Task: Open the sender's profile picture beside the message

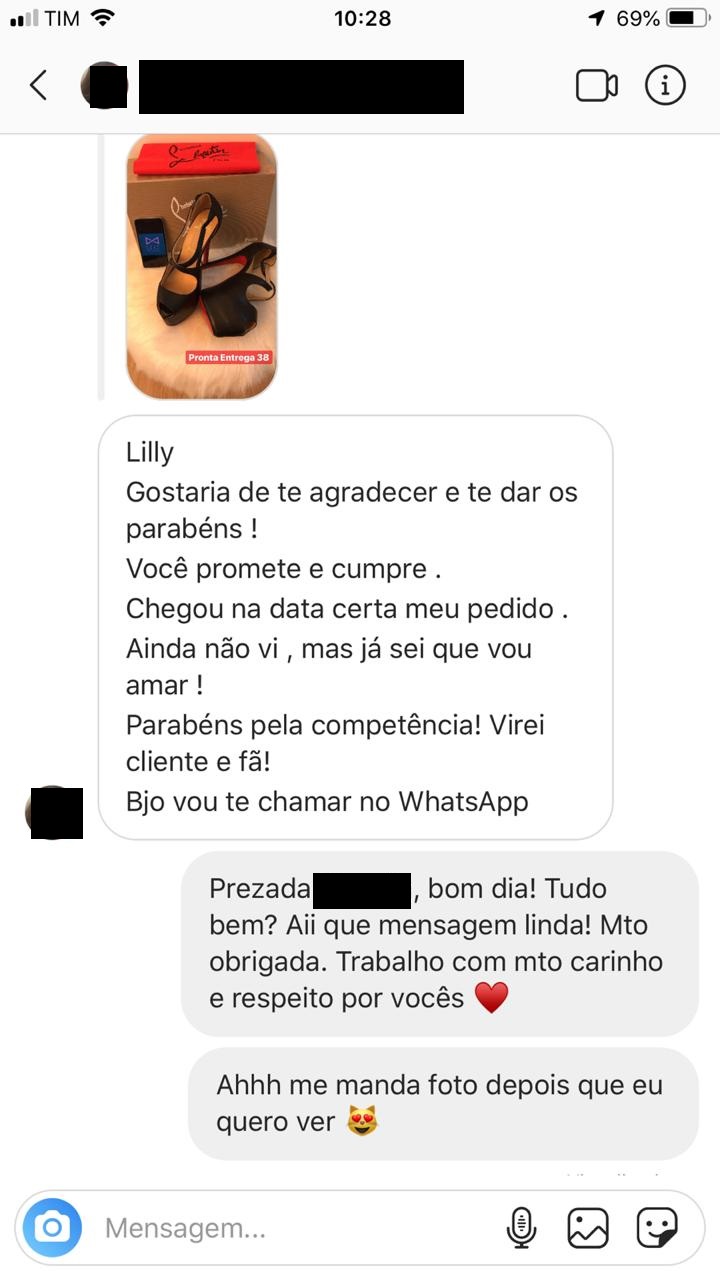Action: [x=56, y=812]
